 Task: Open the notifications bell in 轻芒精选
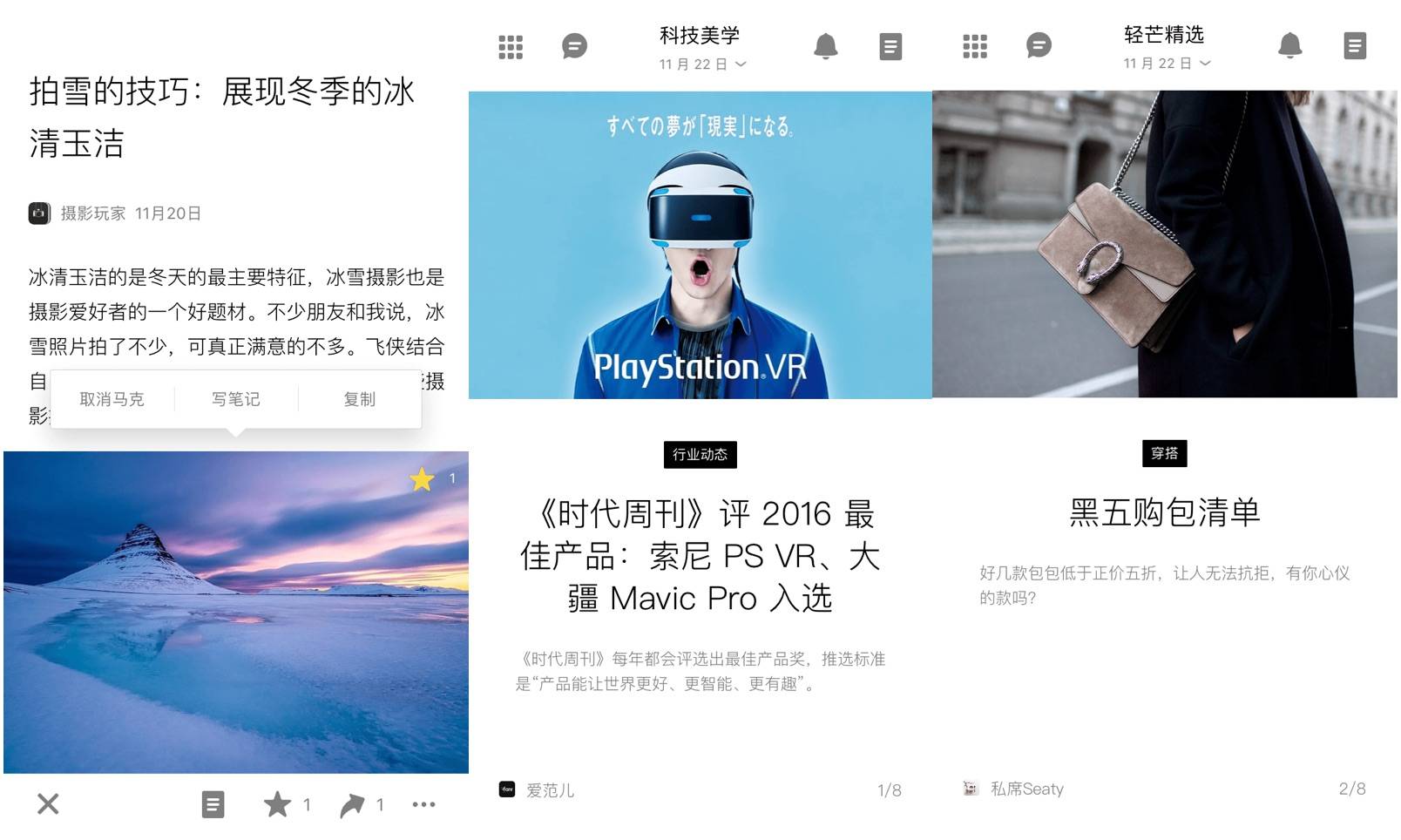coord(1289,45)
